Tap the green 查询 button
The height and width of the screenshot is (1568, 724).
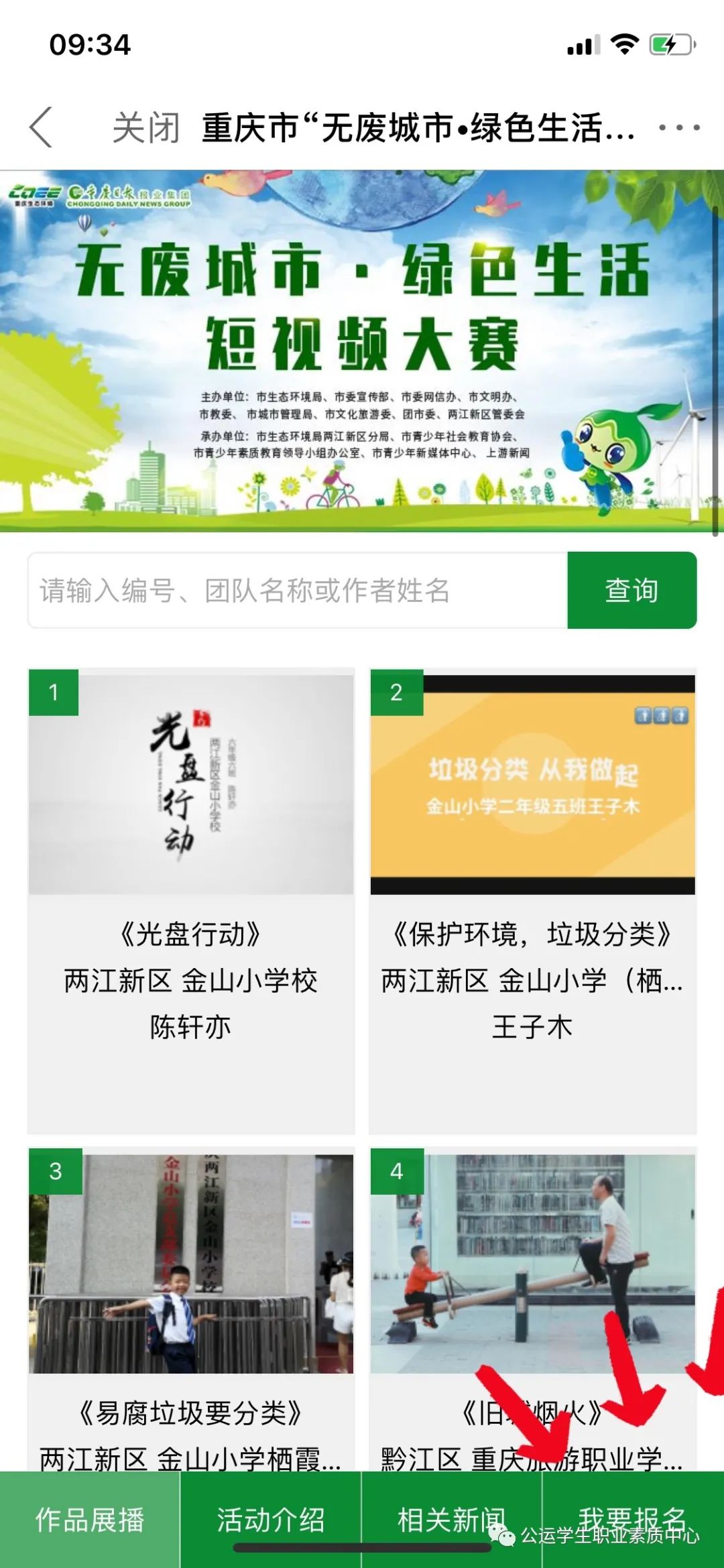coord(631,591)
